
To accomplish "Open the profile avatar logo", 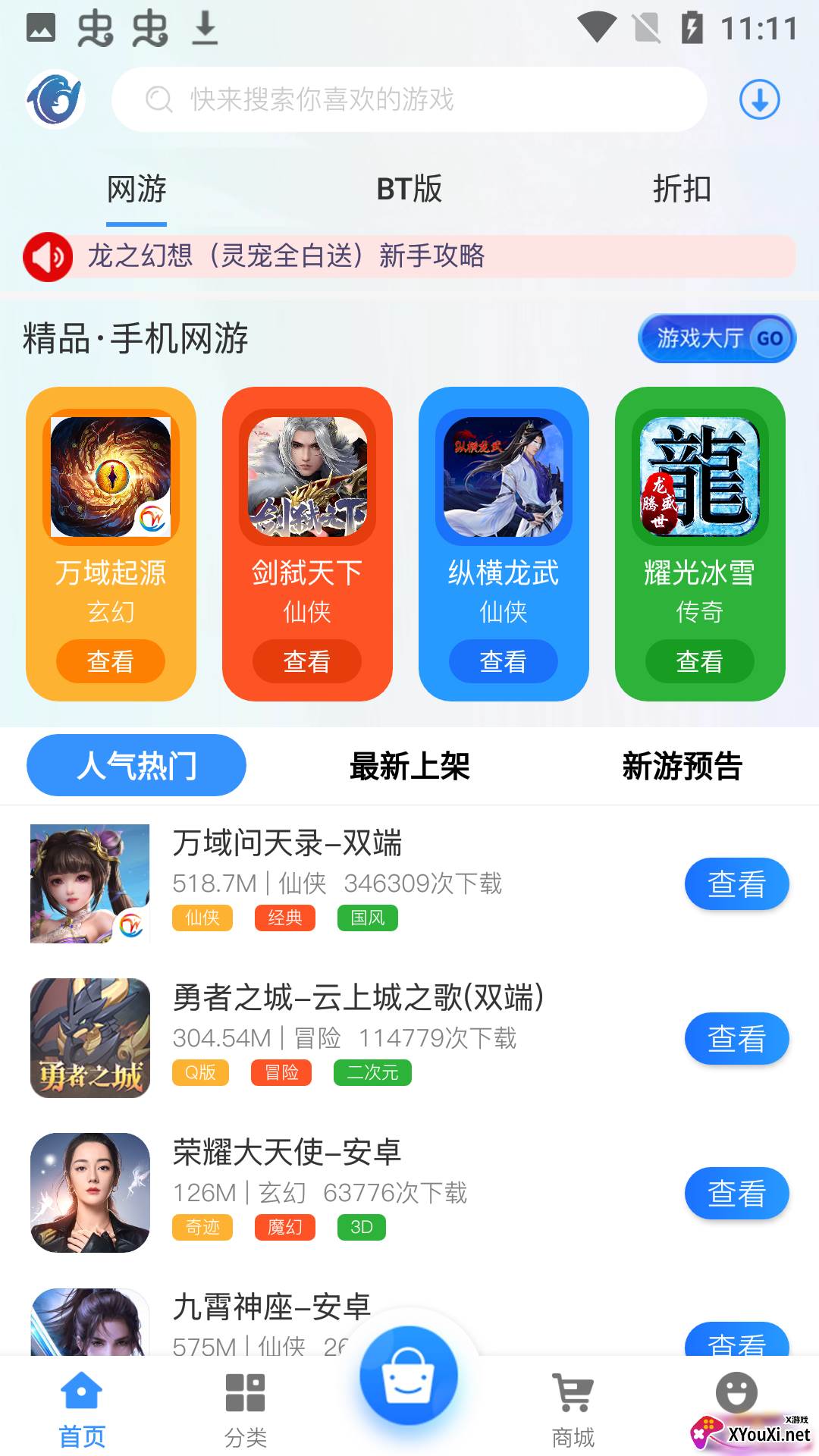I will click(55, 99).
